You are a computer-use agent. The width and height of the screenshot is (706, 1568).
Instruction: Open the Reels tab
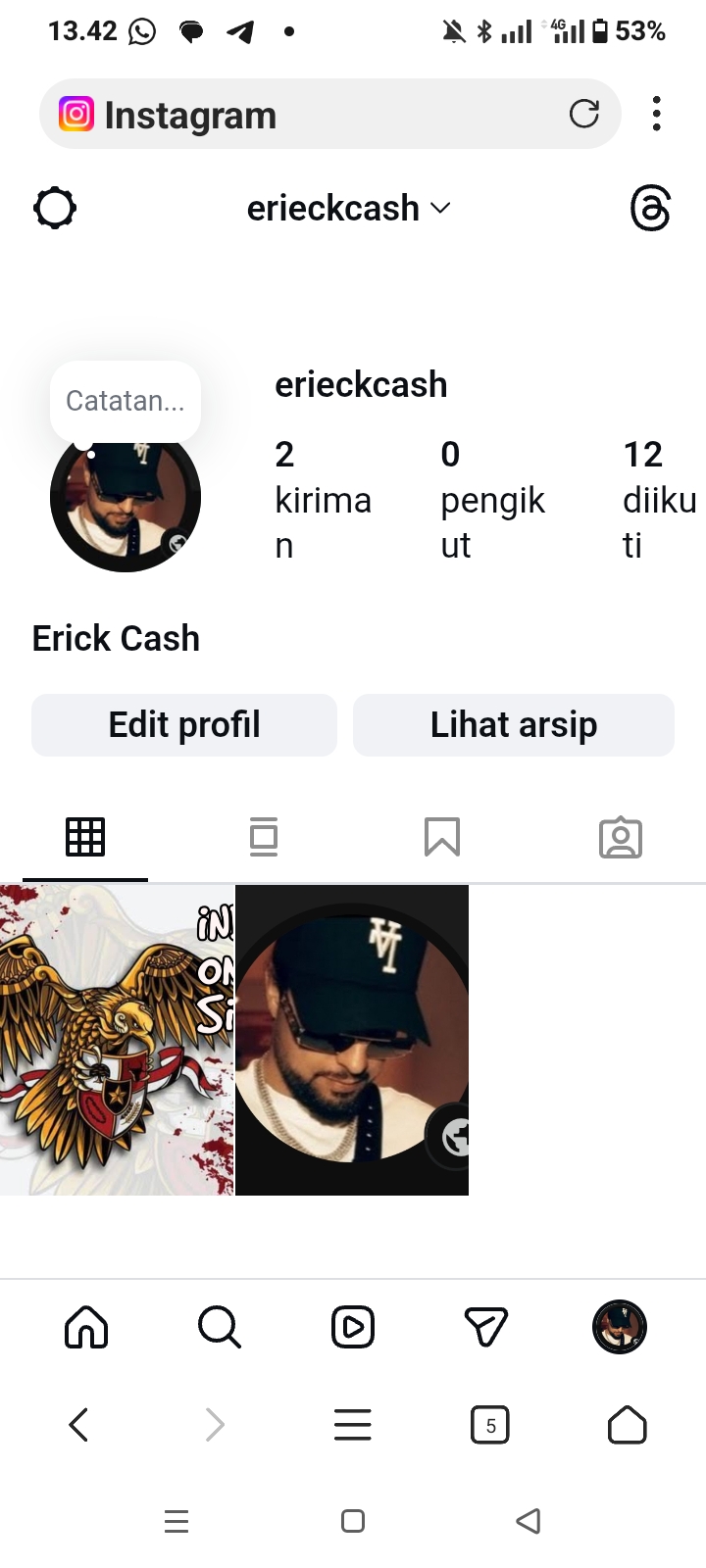click(353, 1327)
